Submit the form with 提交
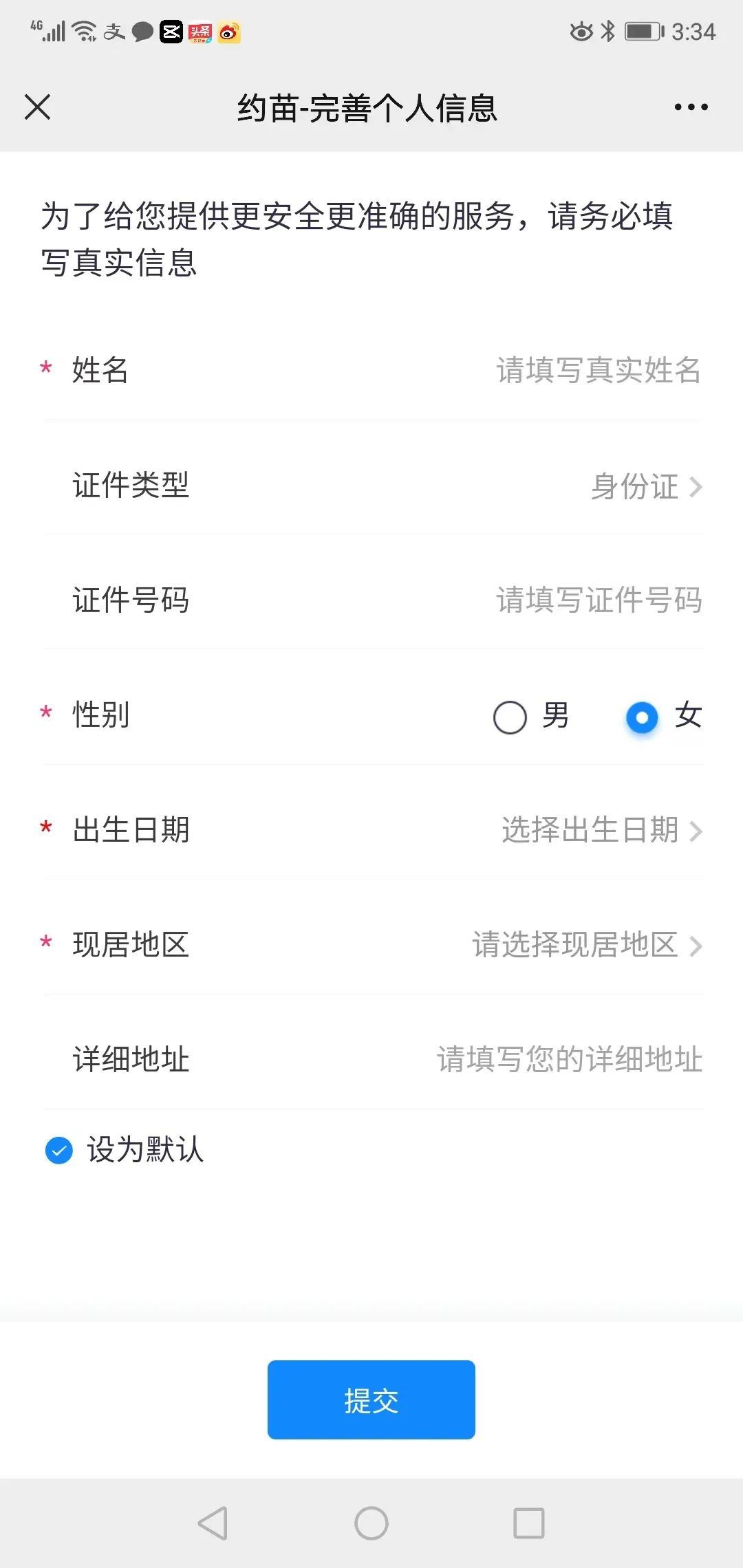743x1568 pixels. (371, 1400)
